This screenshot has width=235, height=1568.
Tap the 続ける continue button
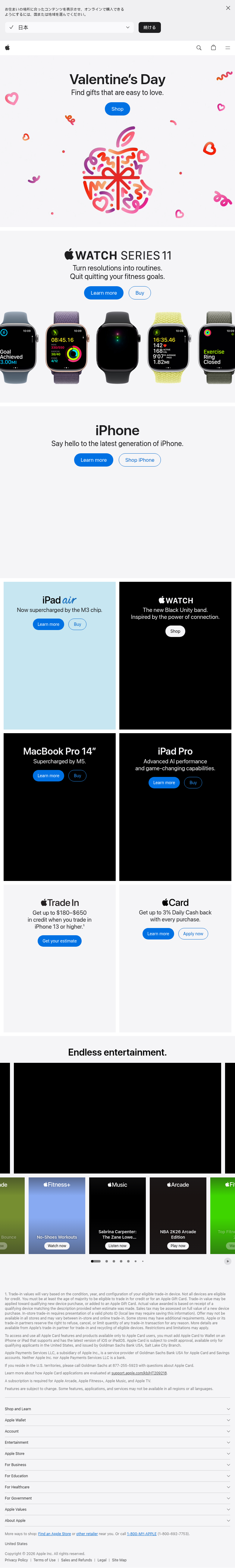click(149, 27)
